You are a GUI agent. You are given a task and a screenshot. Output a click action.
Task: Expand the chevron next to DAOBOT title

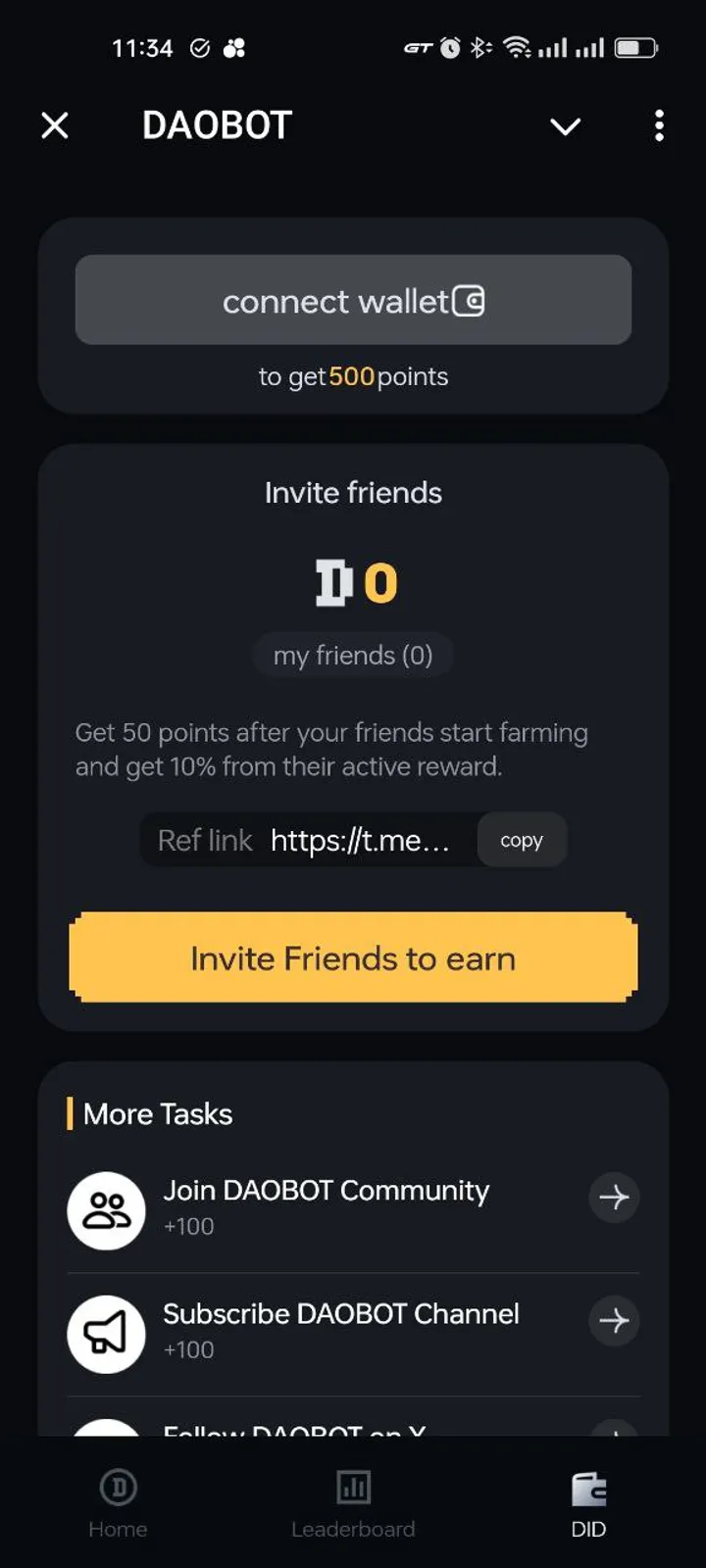(x=565, y=127)
